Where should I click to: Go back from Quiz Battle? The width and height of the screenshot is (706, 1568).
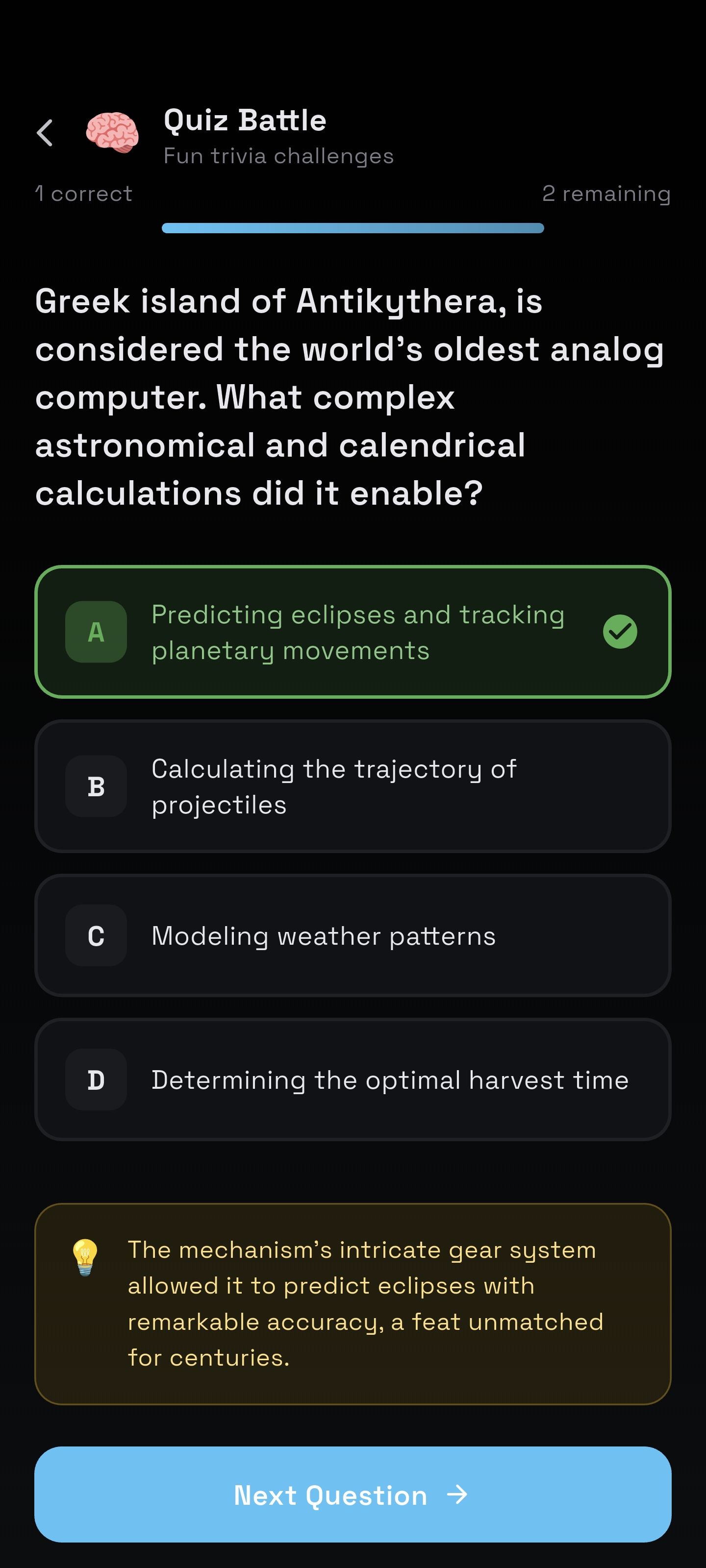pos(45,133)
